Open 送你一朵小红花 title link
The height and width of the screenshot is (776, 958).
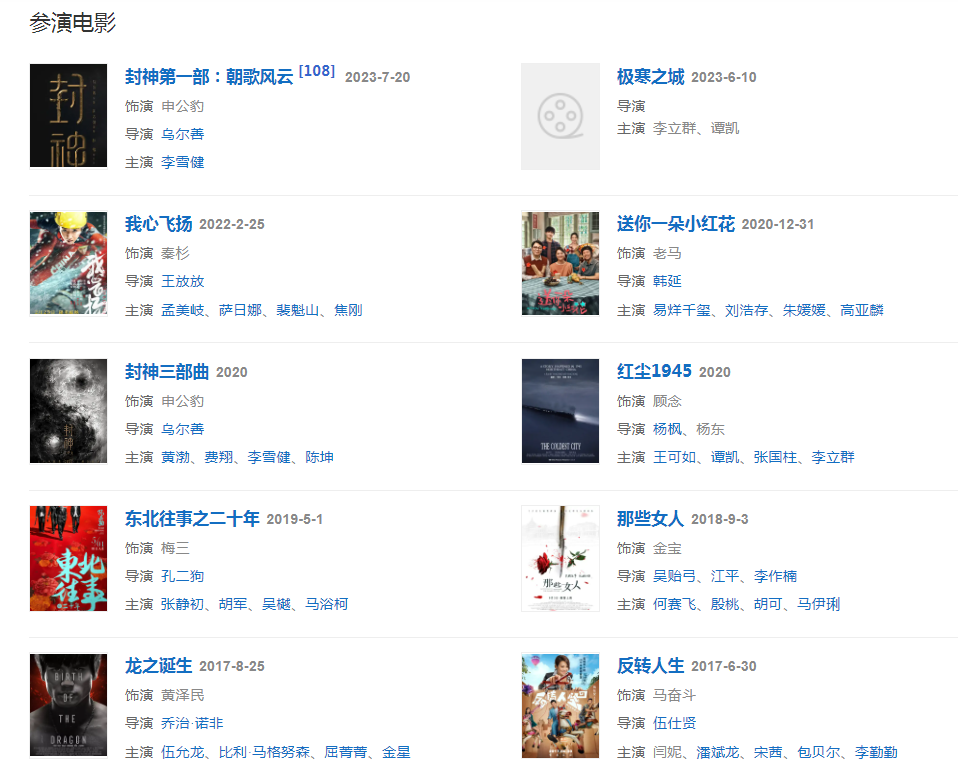click(x=675, y=224)
